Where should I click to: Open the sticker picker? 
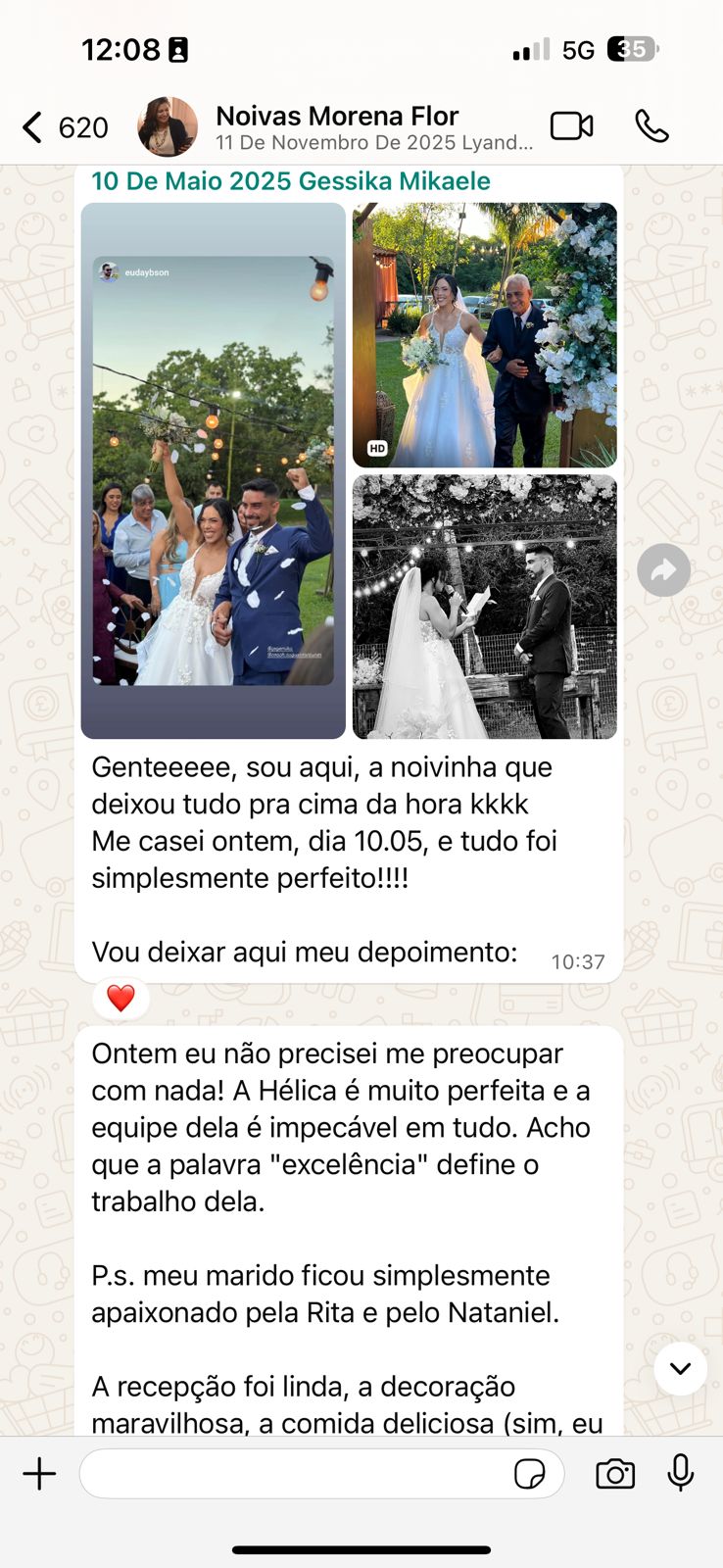tap(530, 1474)
